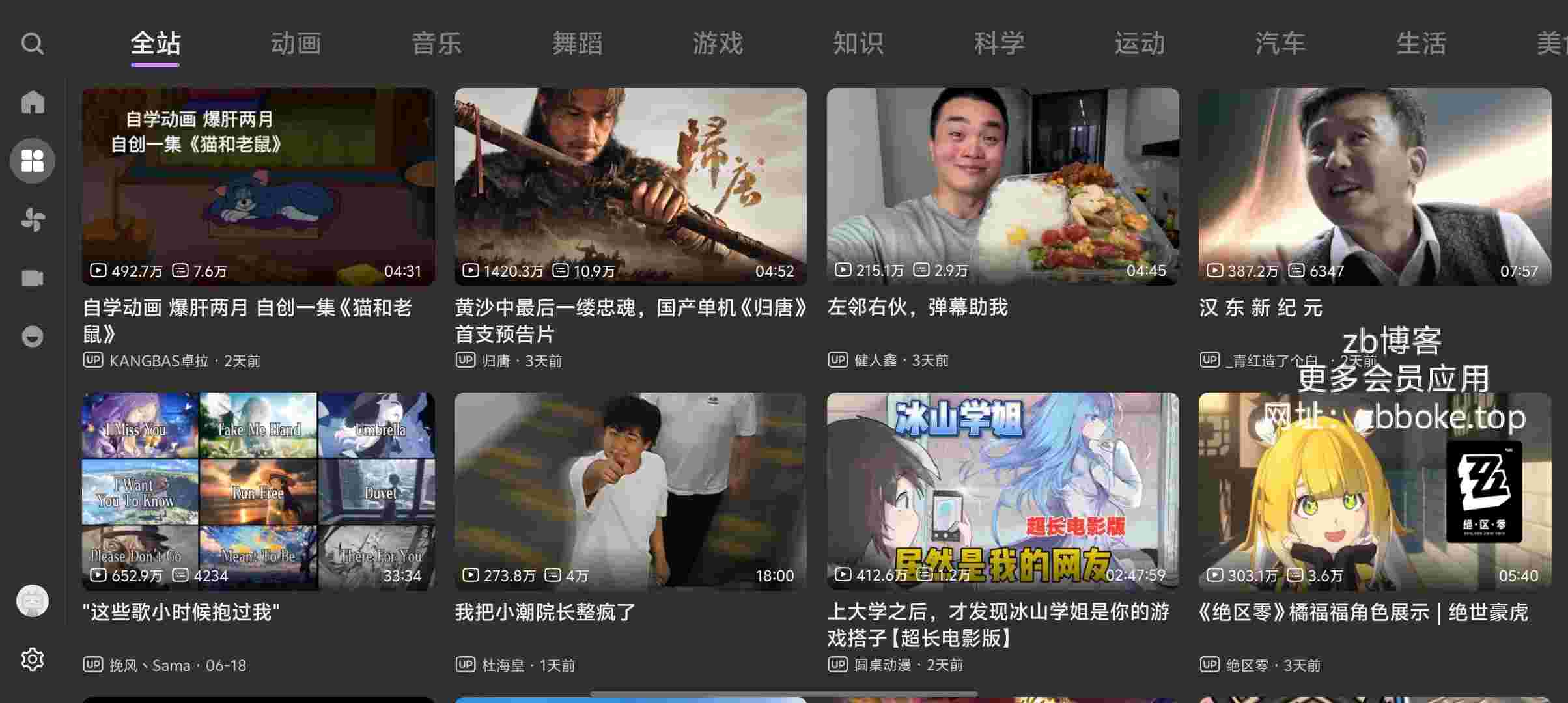Open the user avatar profile
This screenshot has height=703, width=1568.
(33, 601)
